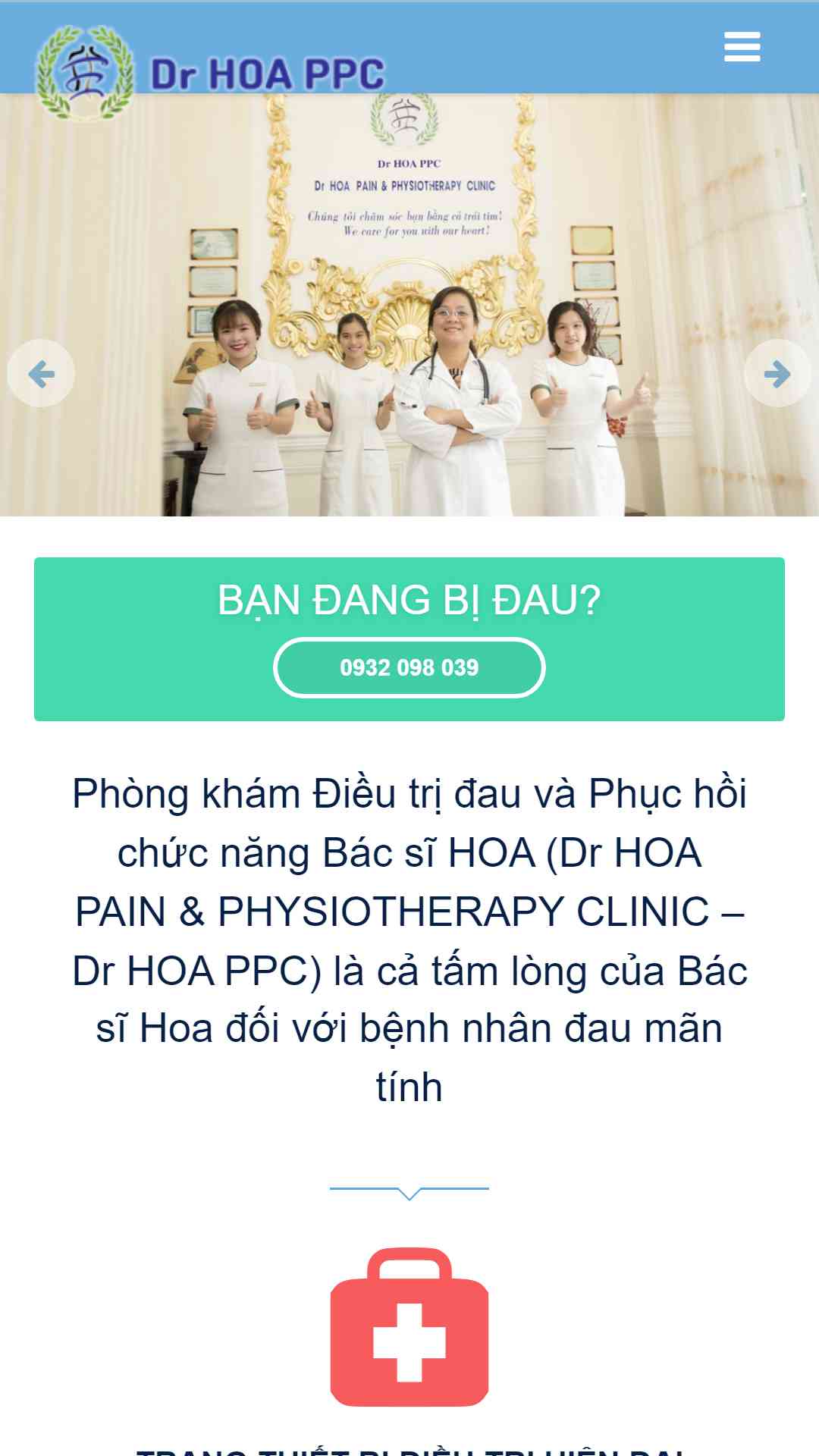Viewport: 819px width, 1456px height.
Task: Open the hamburger navigation menu
Action: click(x=742, y=47)
